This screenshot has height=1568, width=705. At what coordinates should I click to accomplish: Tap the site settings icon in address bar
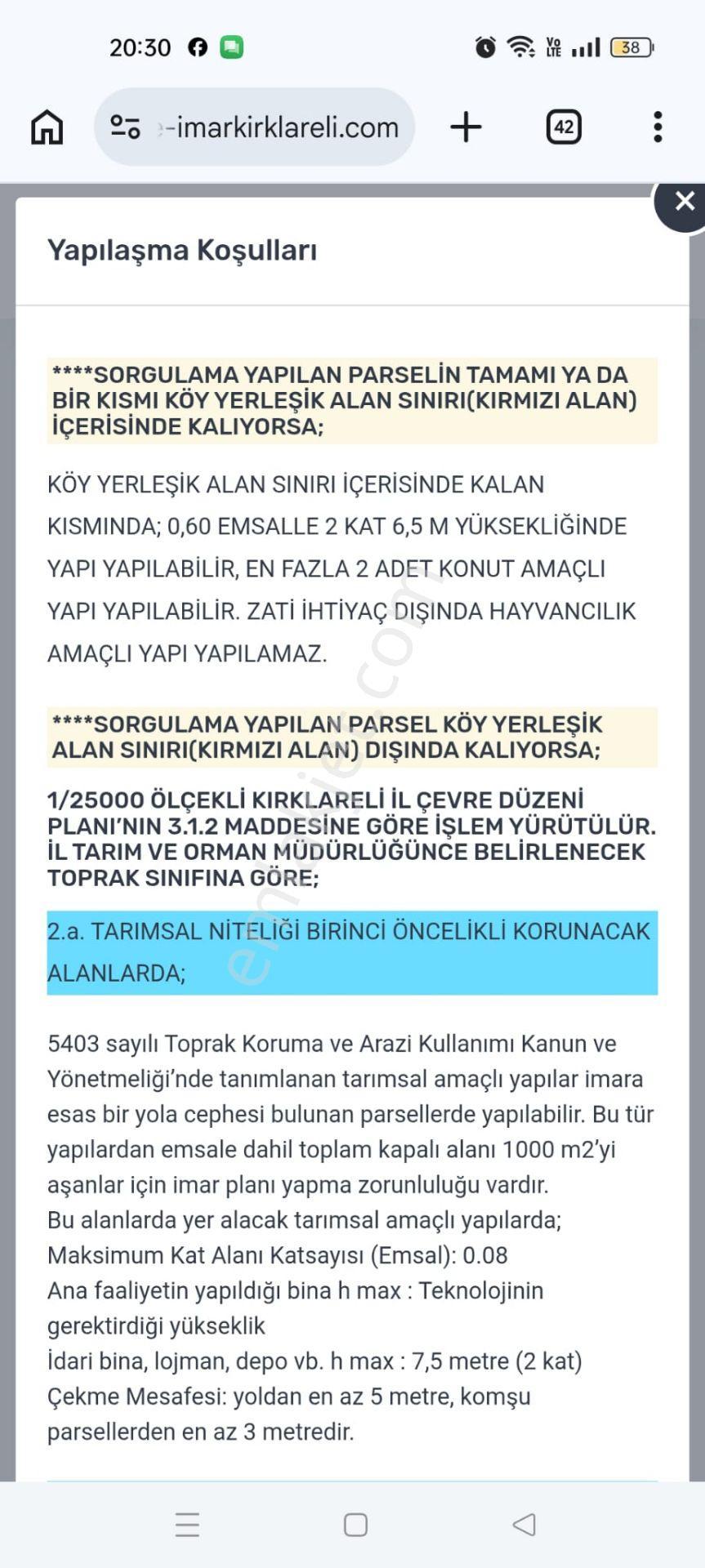pos(125,127)
